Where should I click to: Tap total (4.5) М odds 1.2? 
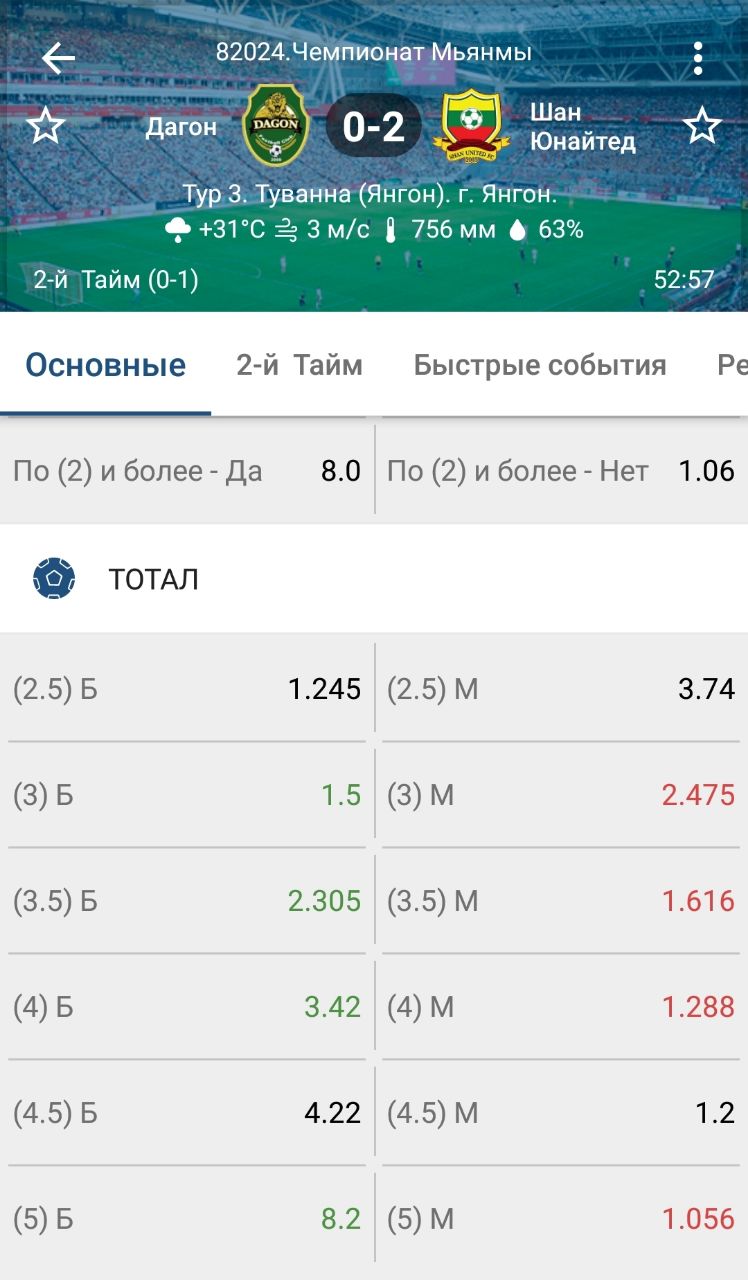(x=562, y=1113)
